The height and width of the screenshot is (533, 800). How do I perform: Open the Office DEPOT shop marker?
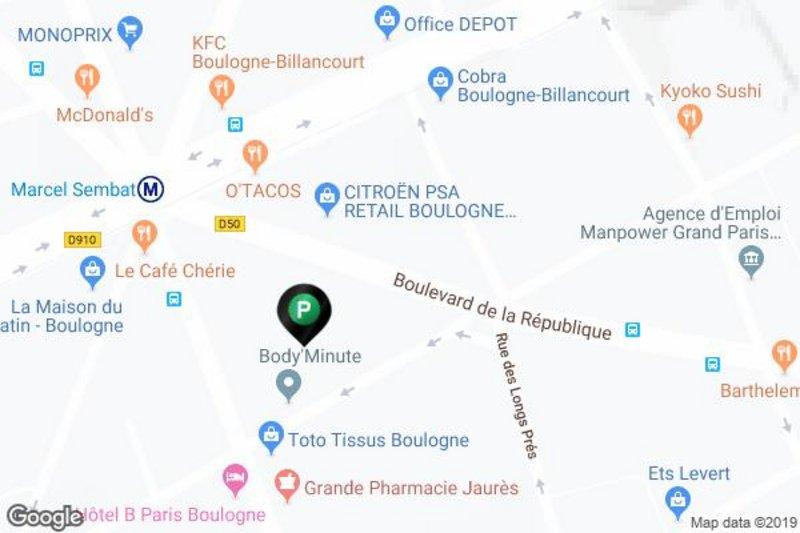click(386, 19)
